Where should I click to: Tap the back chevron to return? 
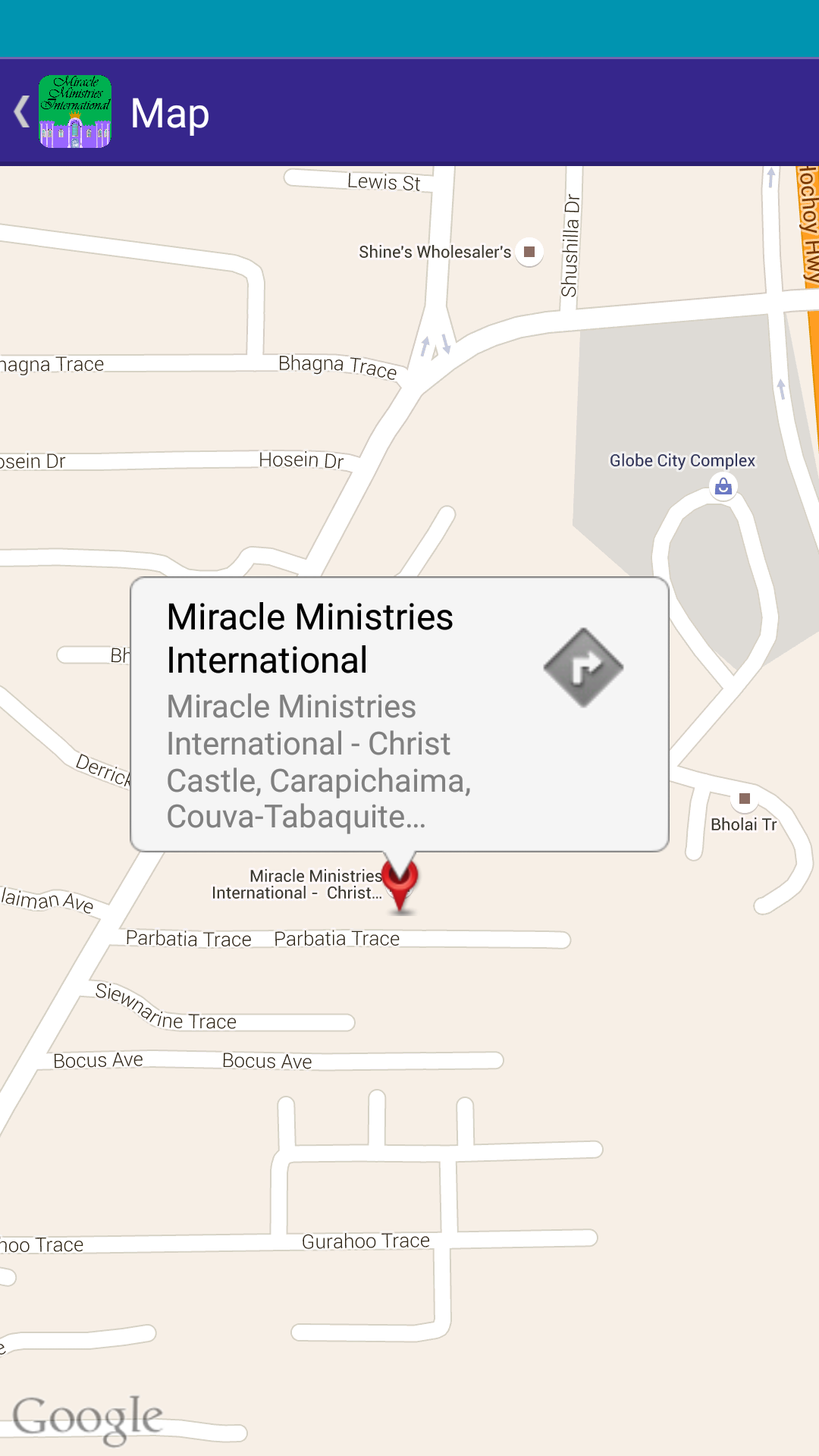20,111
